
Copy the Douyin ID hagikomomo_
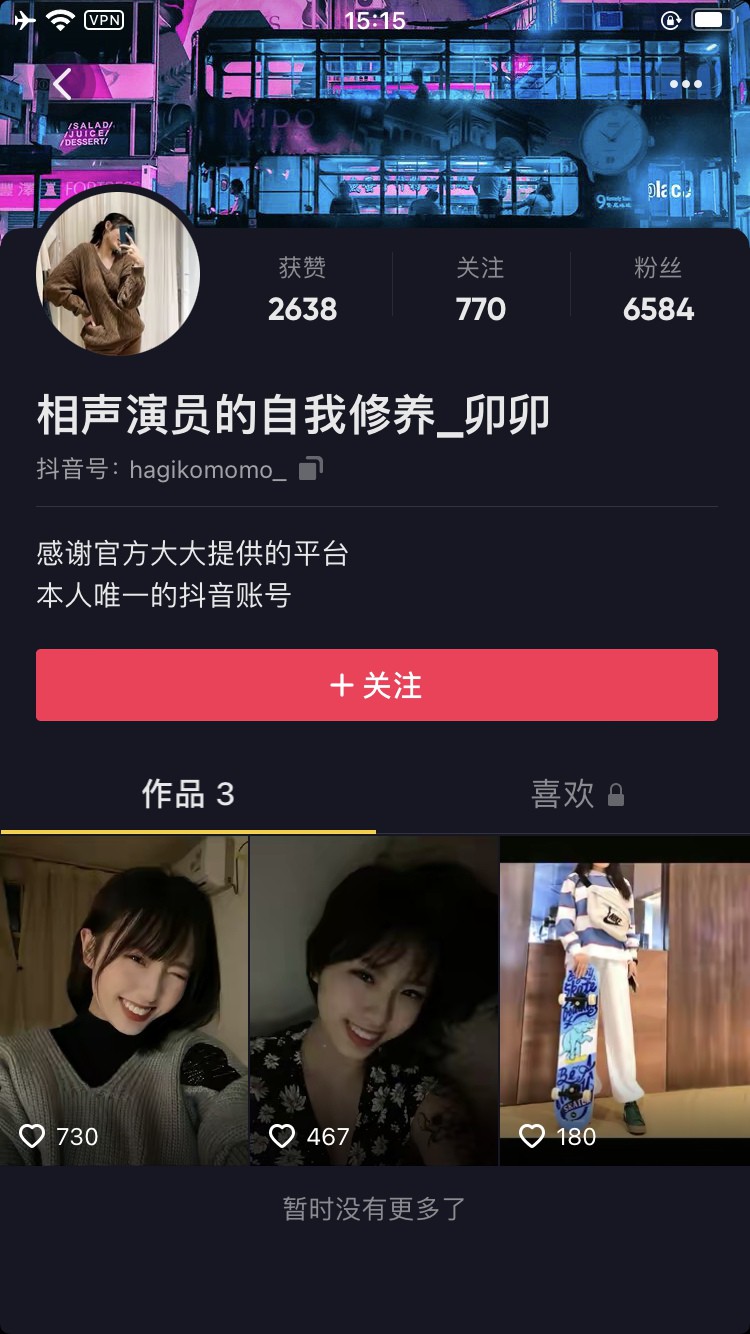[x=311, y=468]
